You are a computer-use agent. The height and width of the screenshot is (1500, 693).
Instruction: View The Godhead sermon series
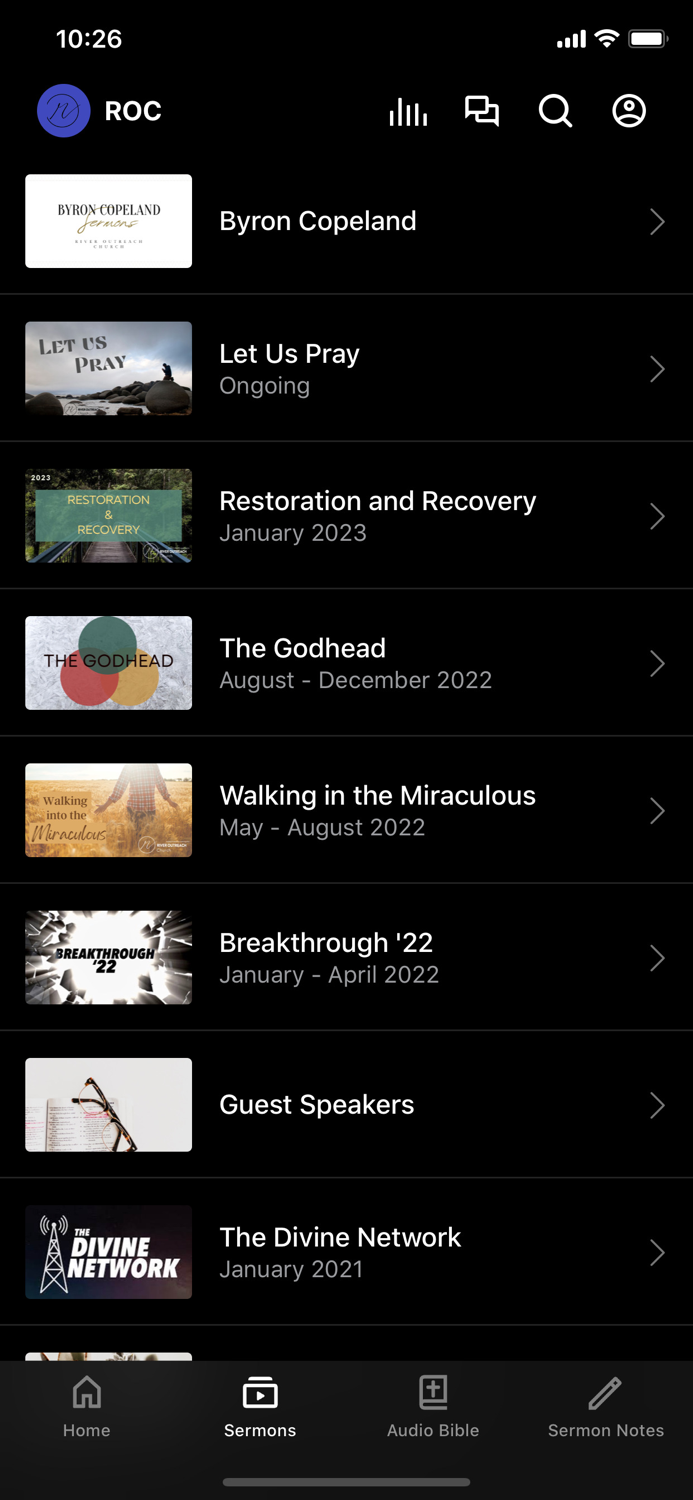pos(346,663)
